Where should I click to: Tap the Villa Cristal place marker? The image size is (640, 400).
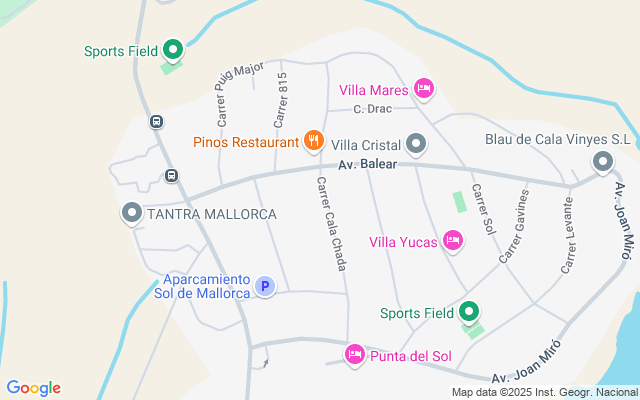tap(416, 143)
